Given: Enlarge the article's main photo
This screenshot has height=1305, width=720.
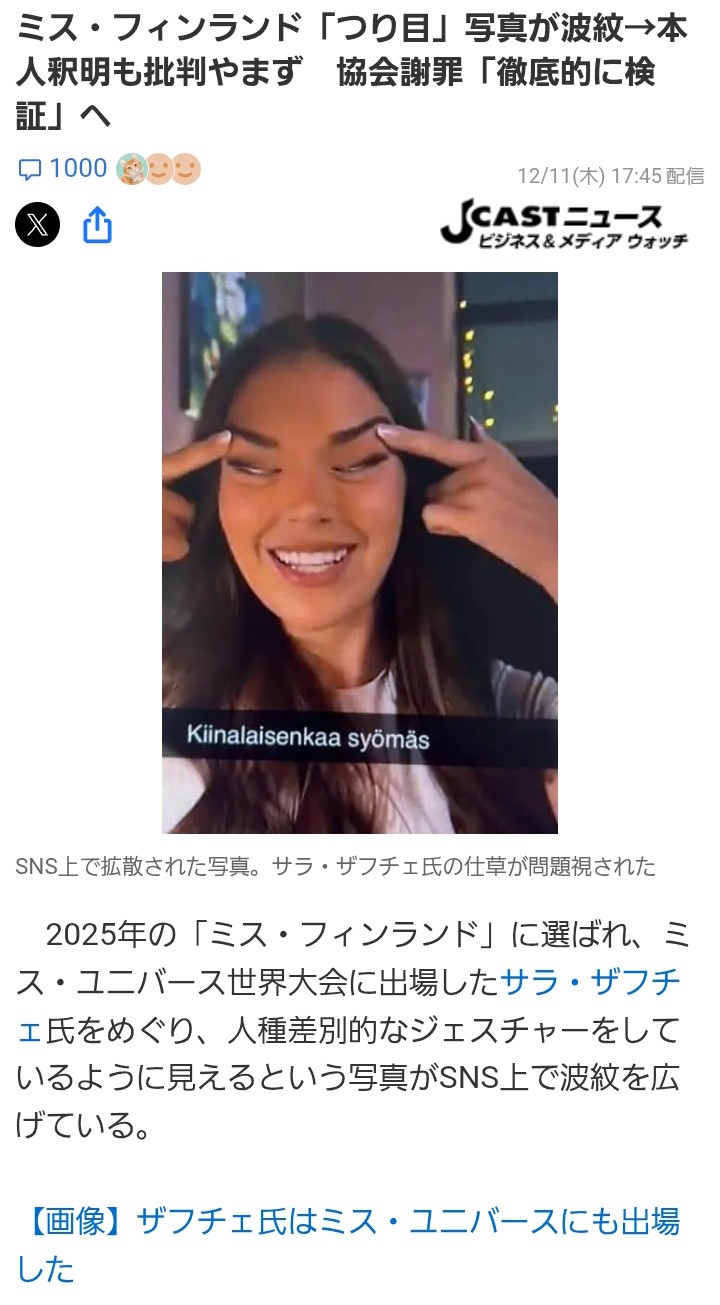Looking at the screenshot, I should (x=360, y=552).
